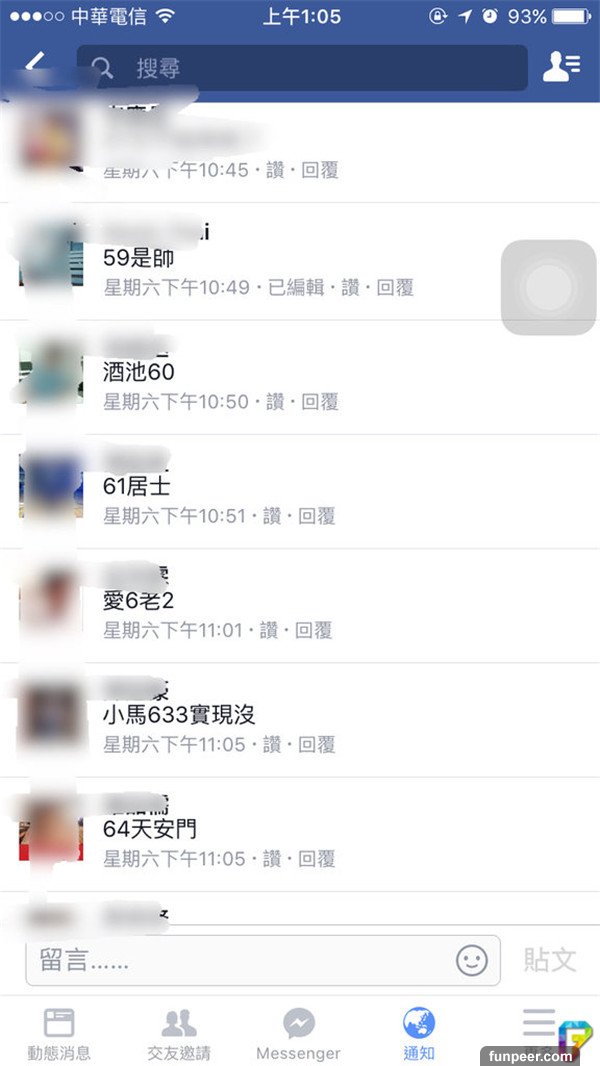This screenshot has height=1066, width=600.
Task: Switch to the 通知 tab
Action: (419, 1033)
